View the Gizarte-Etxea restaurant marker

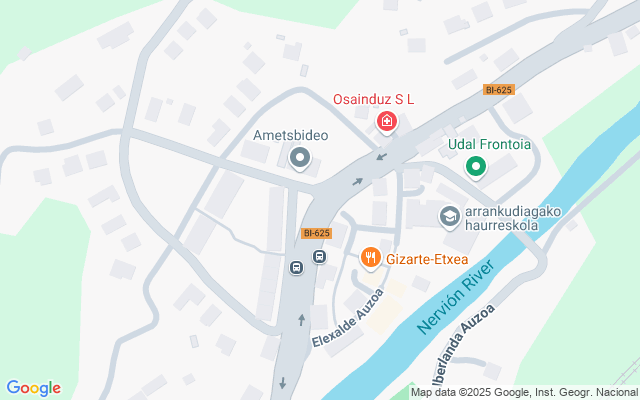(x=371, y=258)
